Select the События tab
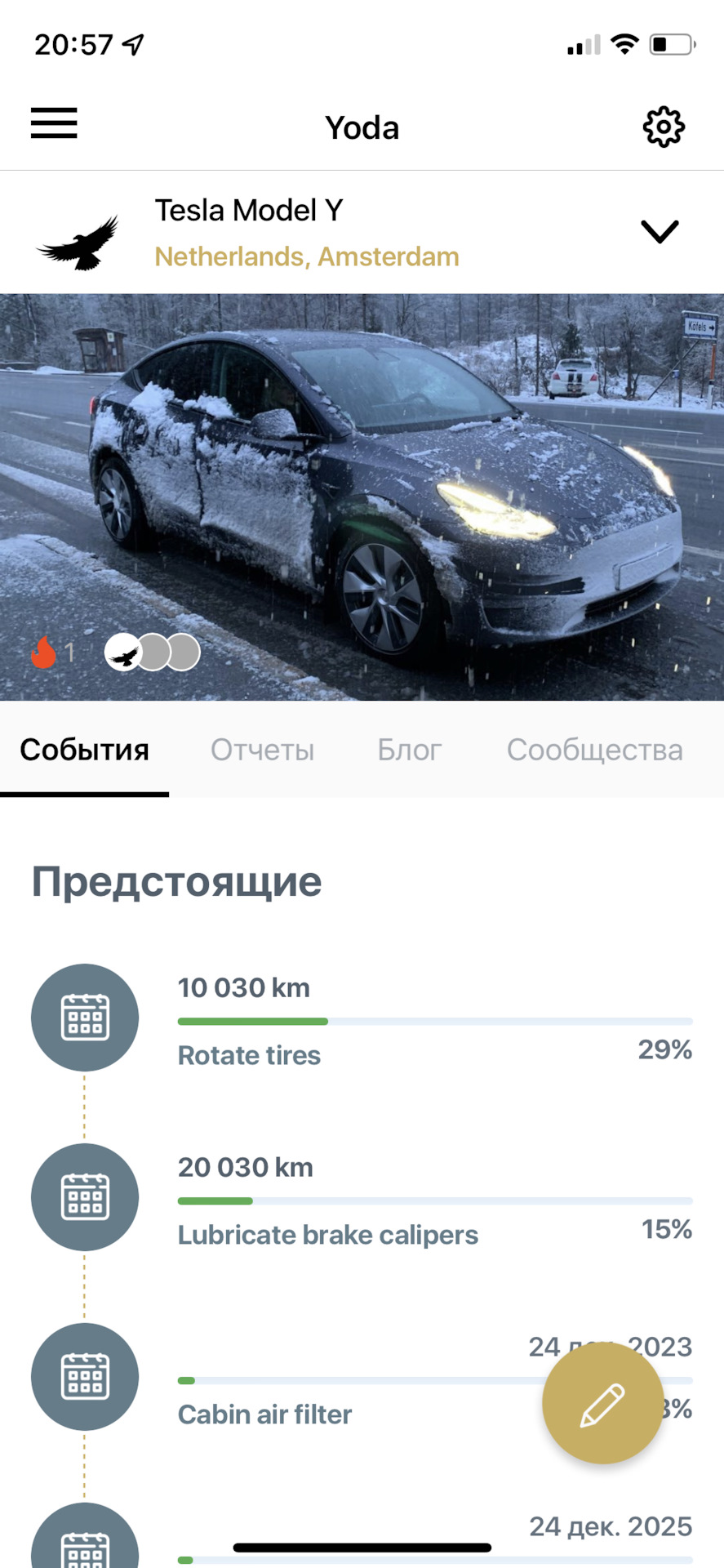The height and width of the screenshot is (1568, 724). pos(84,750)
